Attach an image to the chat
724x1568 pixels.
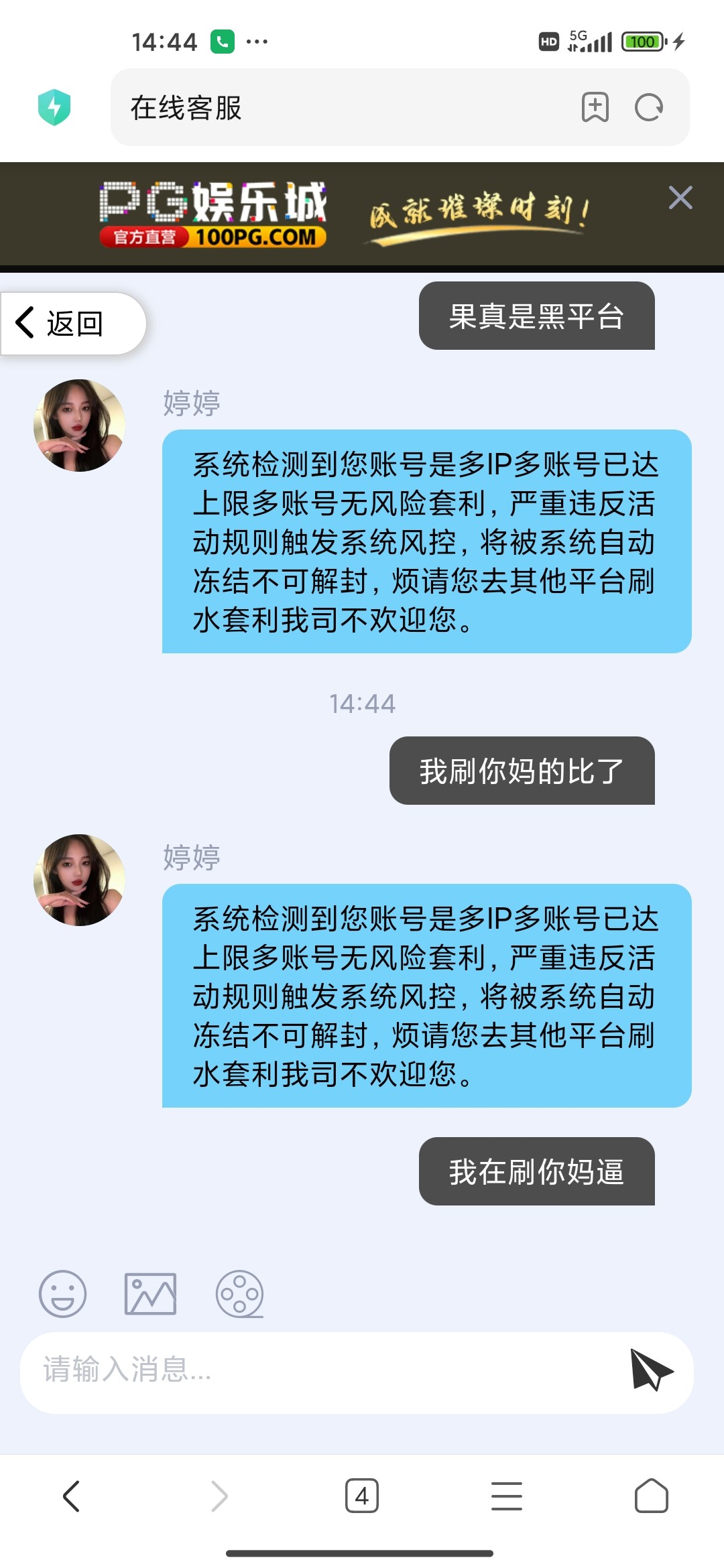point(150,1294)
